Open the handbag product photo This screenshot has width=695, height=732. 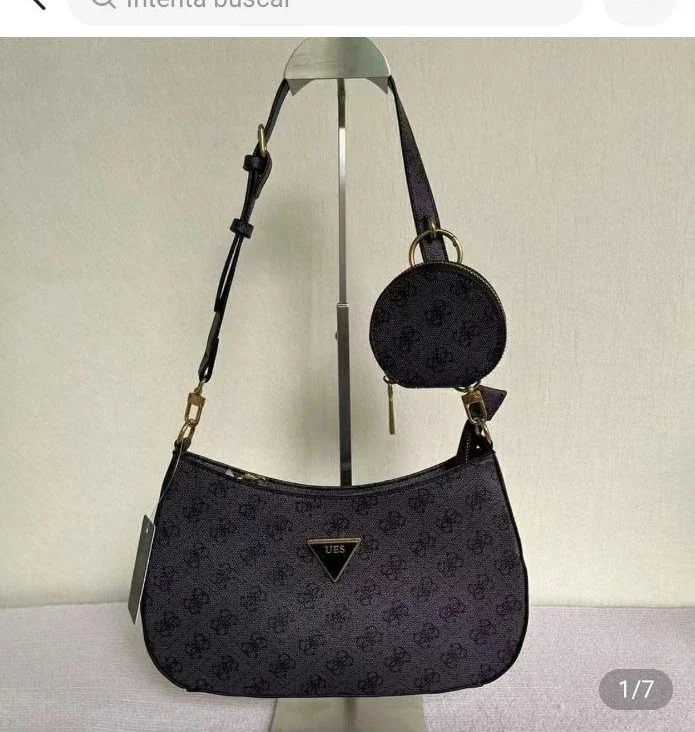click(347, 400)
